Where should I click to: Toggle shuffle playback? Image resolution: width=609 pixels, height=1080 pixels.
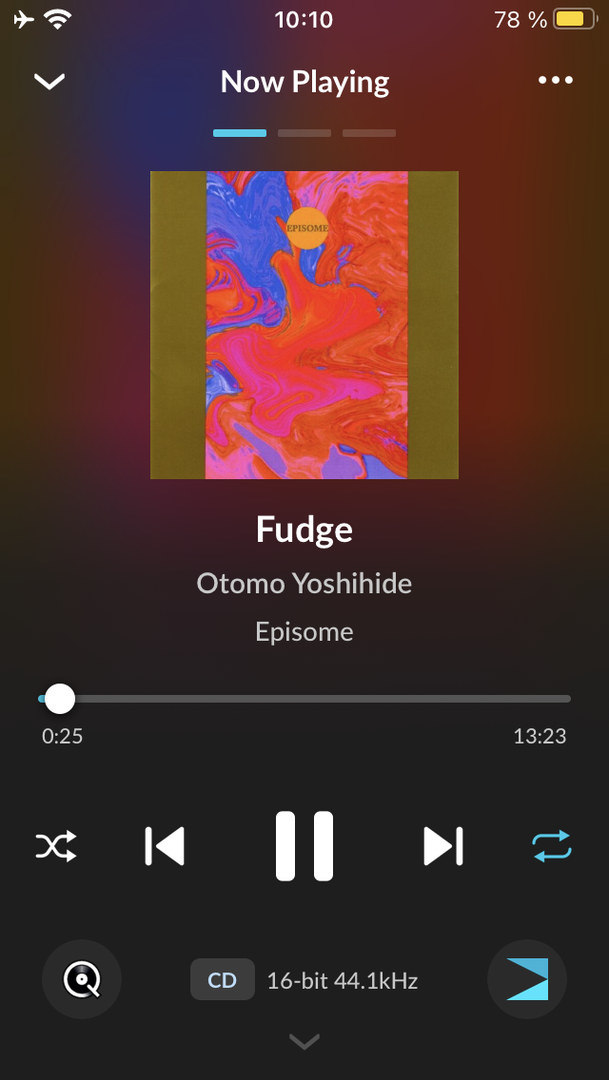(56, 847)
